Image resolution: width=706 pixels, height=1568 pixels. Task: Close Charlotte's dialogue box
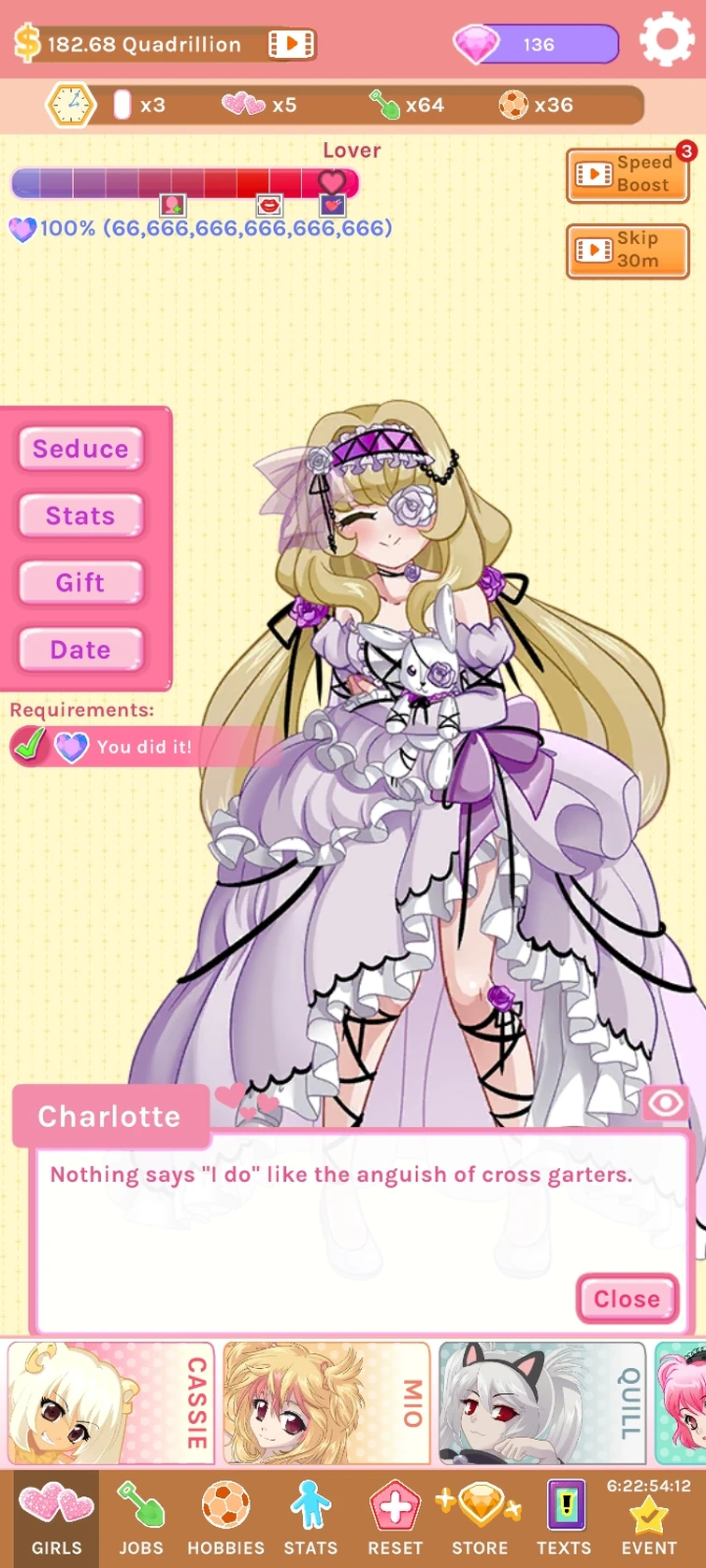(626, 1299)
